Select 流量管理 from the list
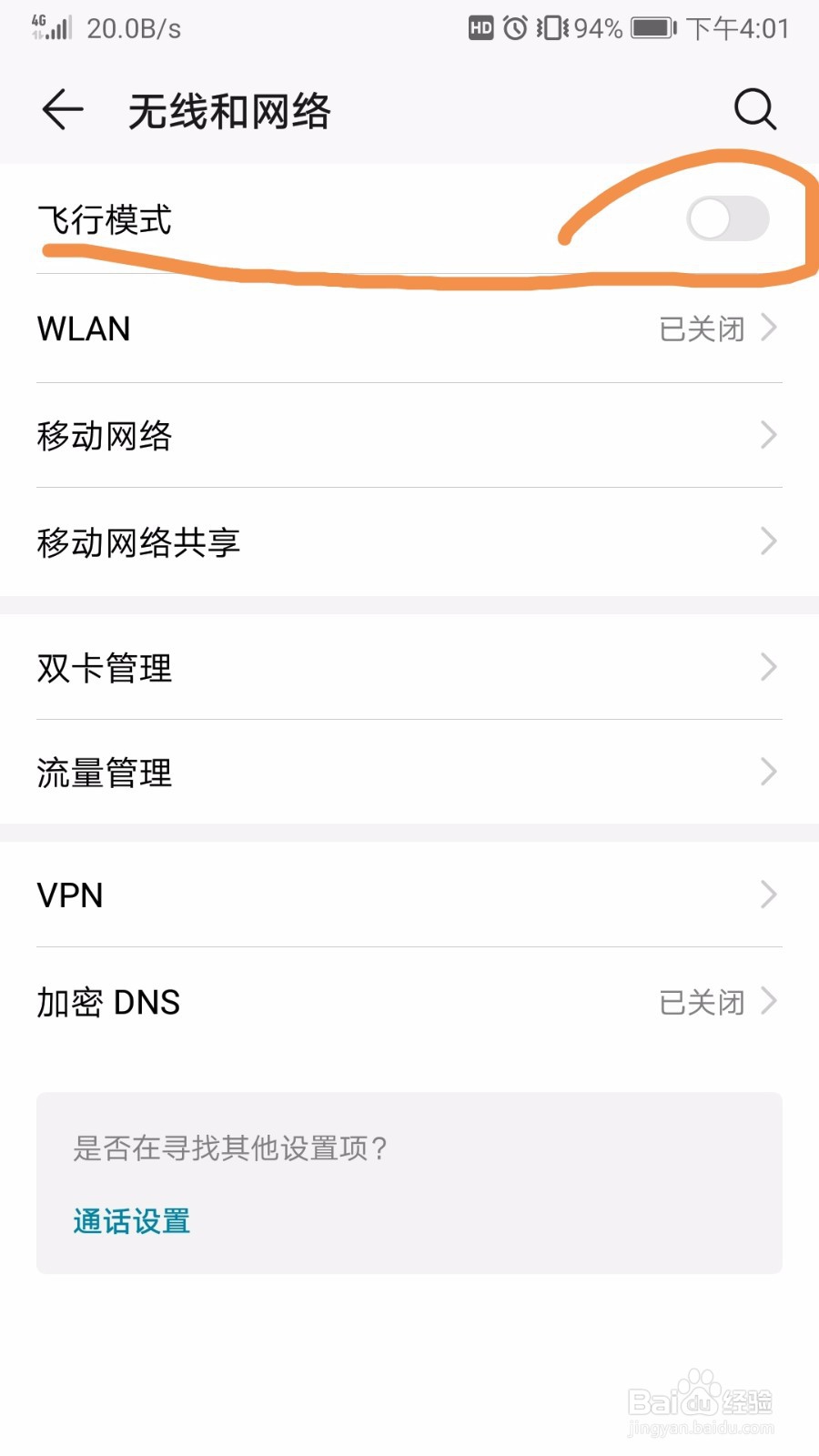819x1456 pixels. pyautogui.click(x=409, y=772)
